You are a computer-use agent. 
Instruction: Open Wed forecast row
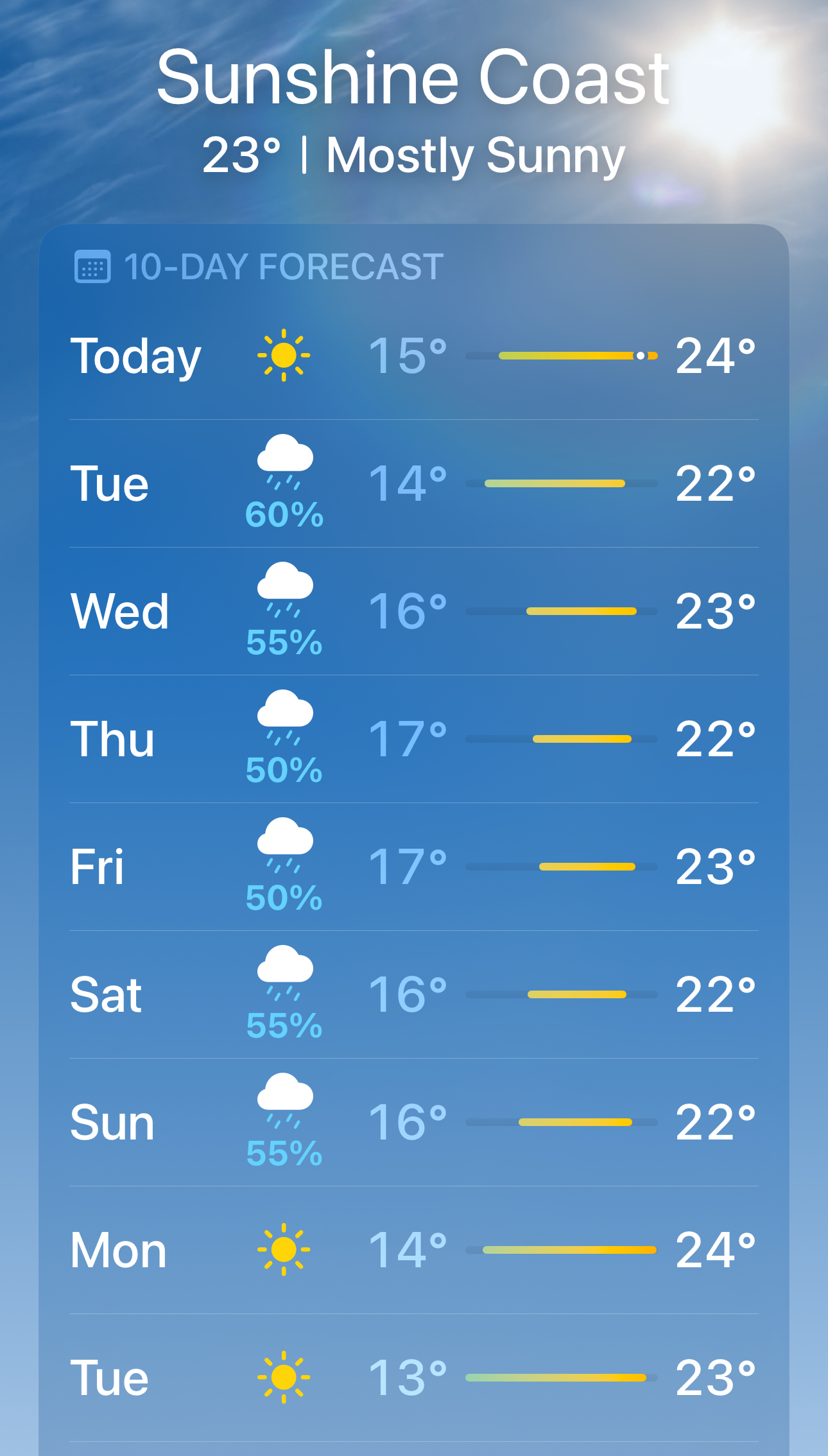[x=414, y=611]
